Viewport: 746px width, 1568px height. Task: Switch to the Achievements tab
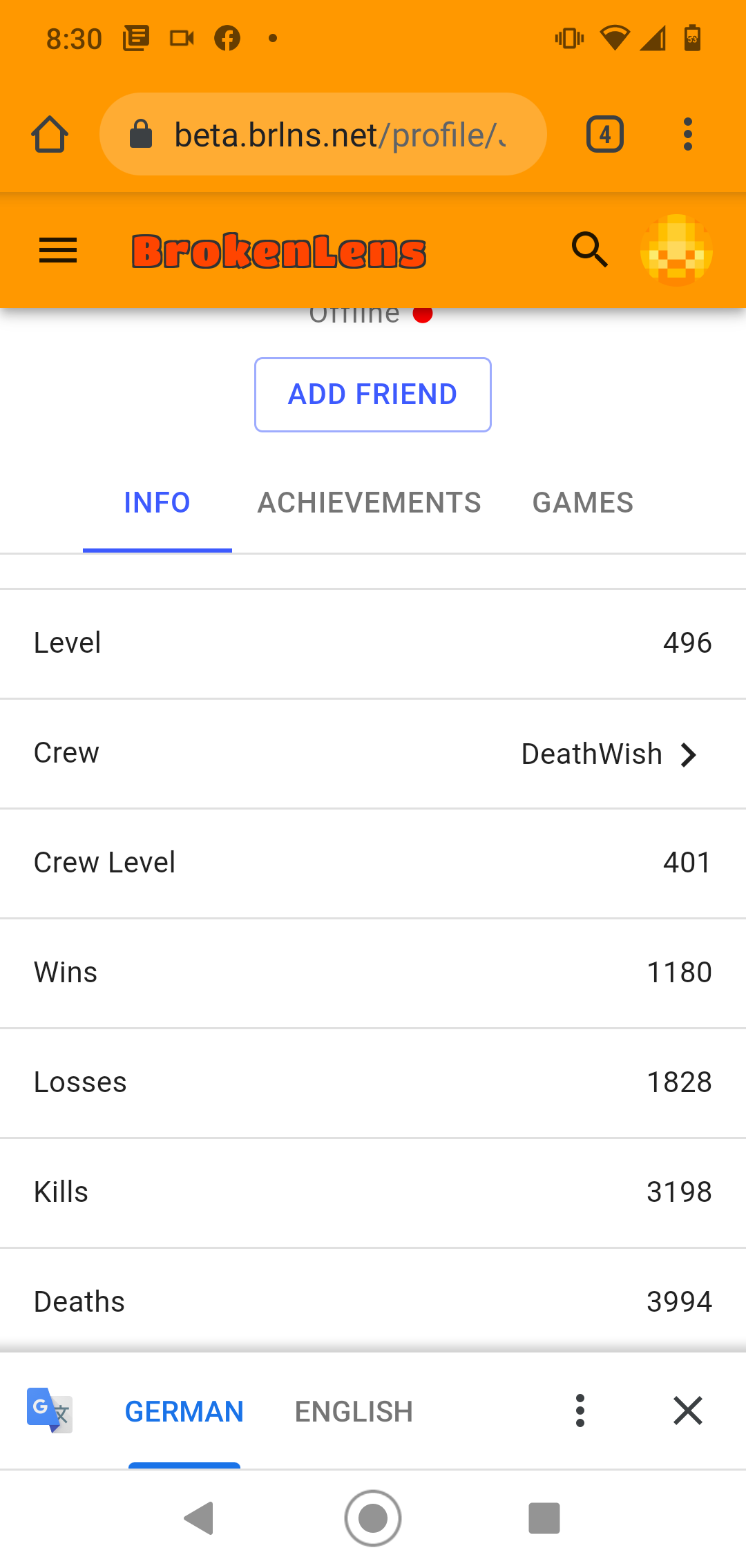pos(370,503)
